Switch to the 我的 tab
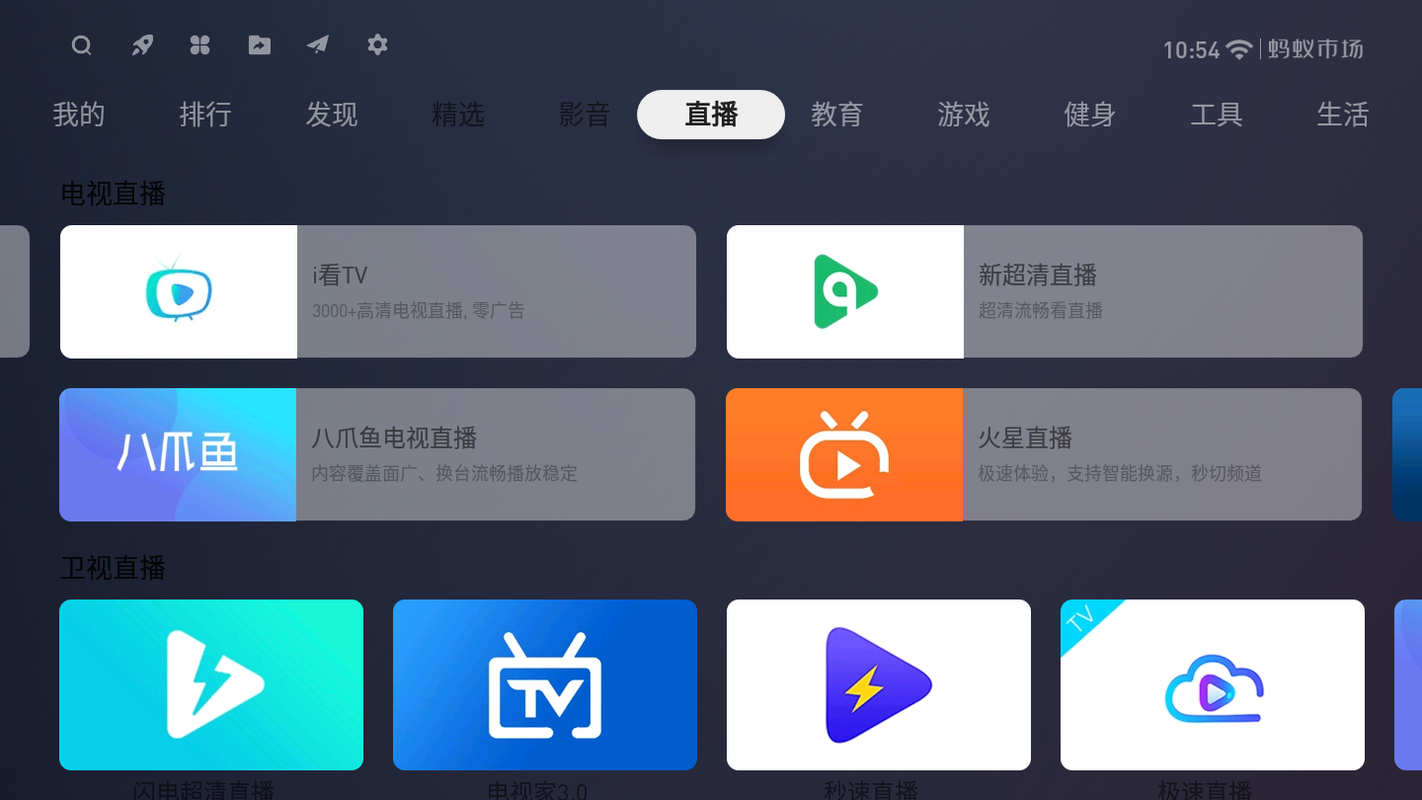Image resolution: width=1422 pixels, height=800 pixels. [79, 115]
